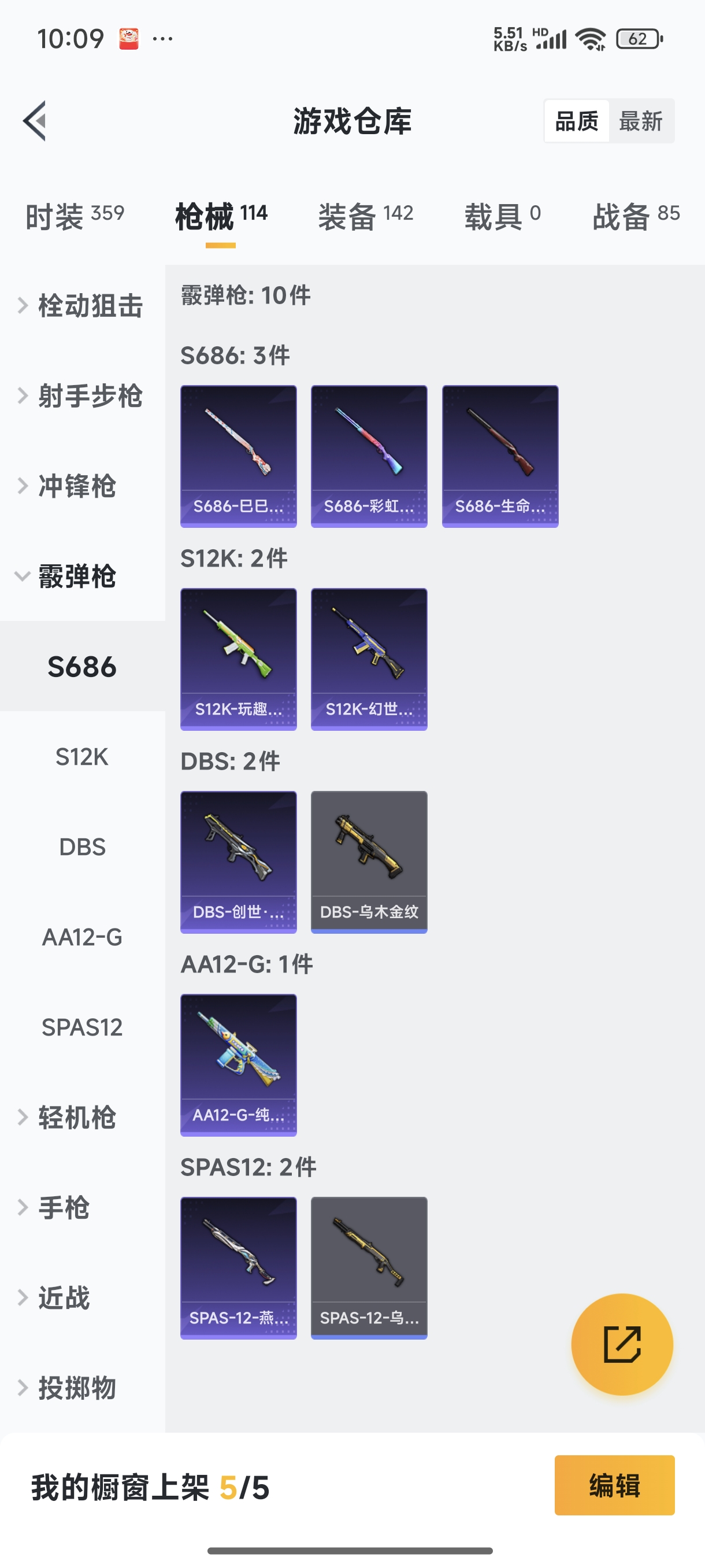Select AA12-G in the sidebar
Viewport: 705px width, 1568px height.
pos(82,937)
